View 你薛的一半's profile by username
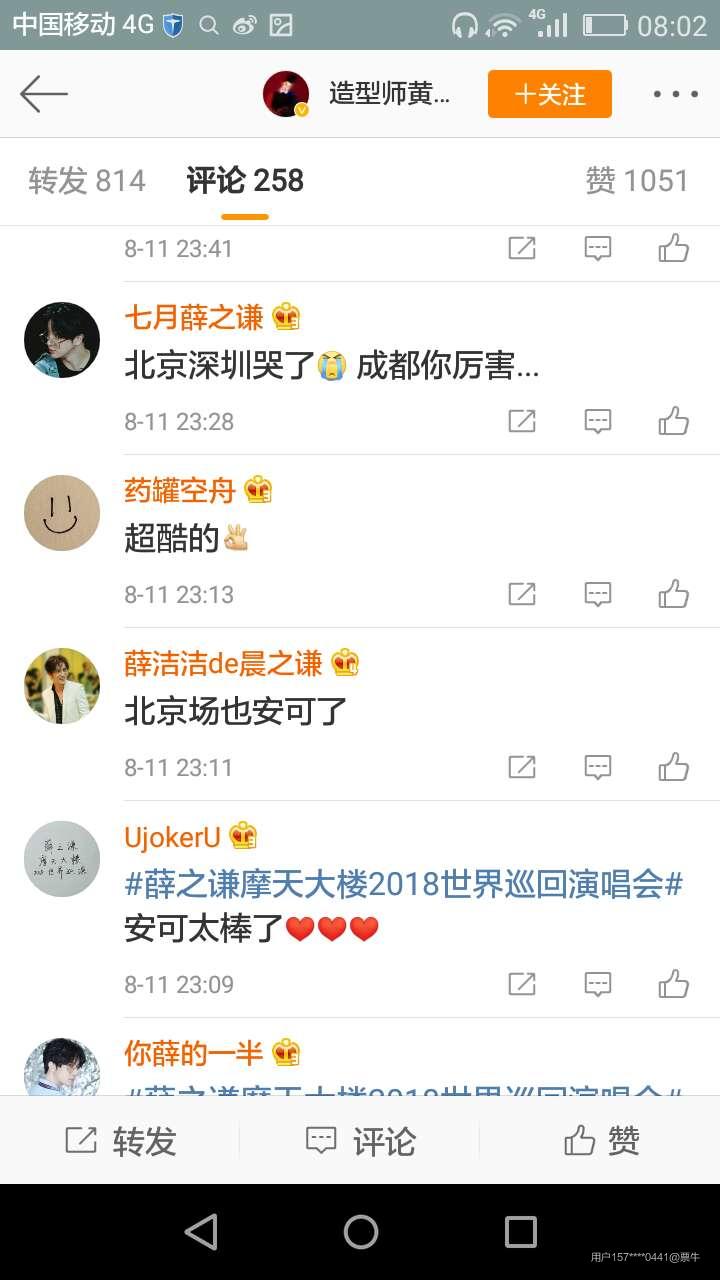 point(193,1053)
